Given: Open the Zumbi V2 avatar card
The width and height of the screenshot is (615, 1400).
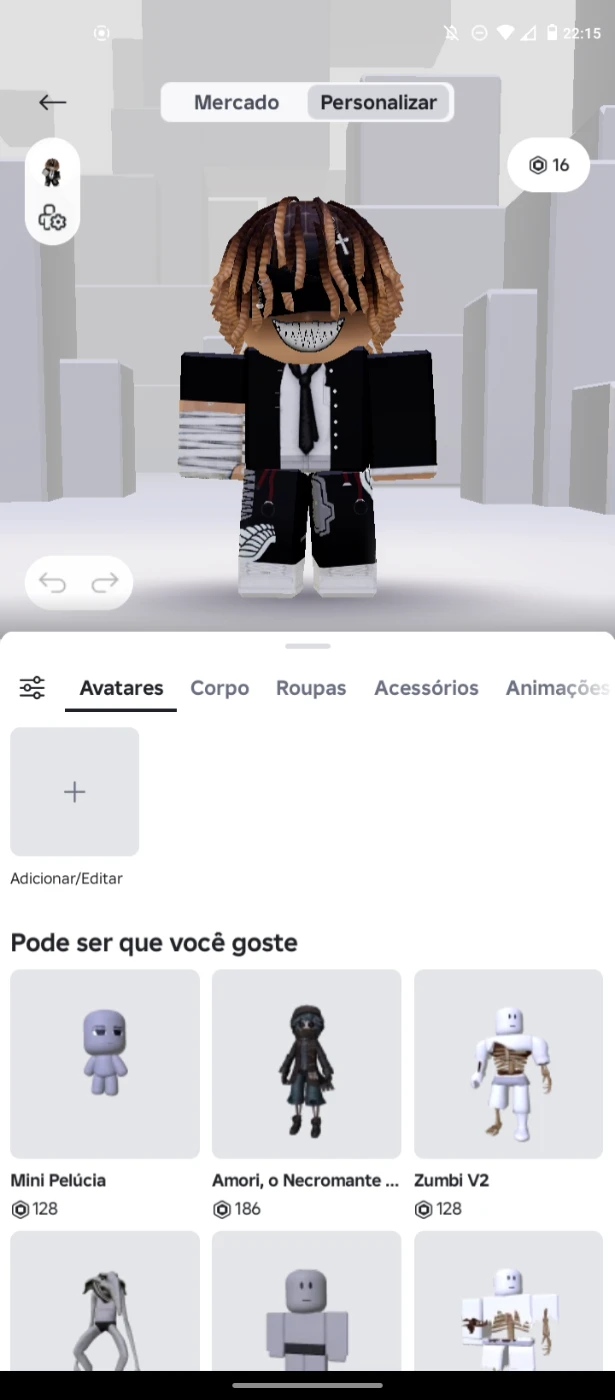Looking at the screenshot, I should tap(508, 1063).
